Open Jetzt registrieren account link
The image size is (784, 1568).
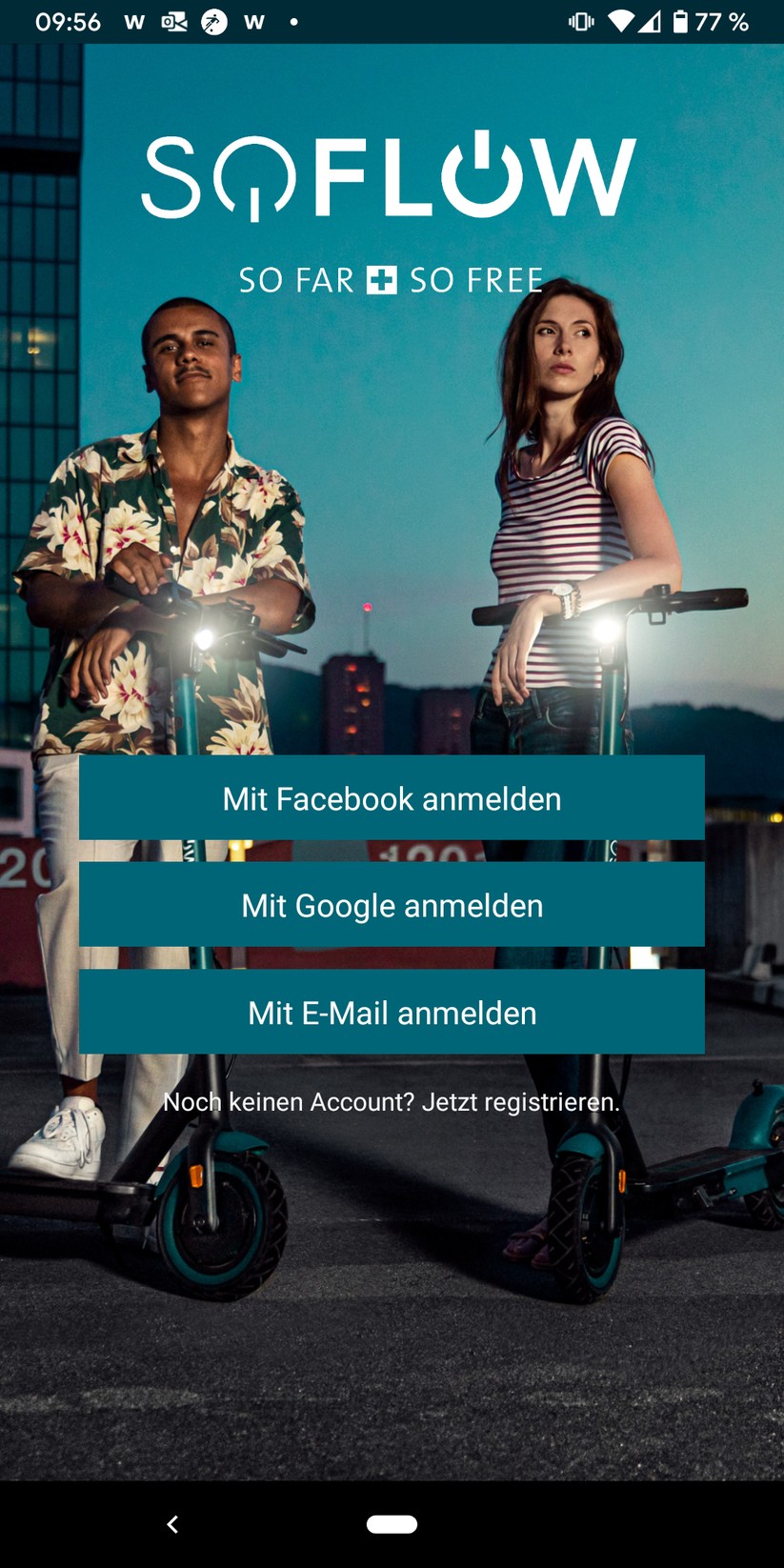520,1102
